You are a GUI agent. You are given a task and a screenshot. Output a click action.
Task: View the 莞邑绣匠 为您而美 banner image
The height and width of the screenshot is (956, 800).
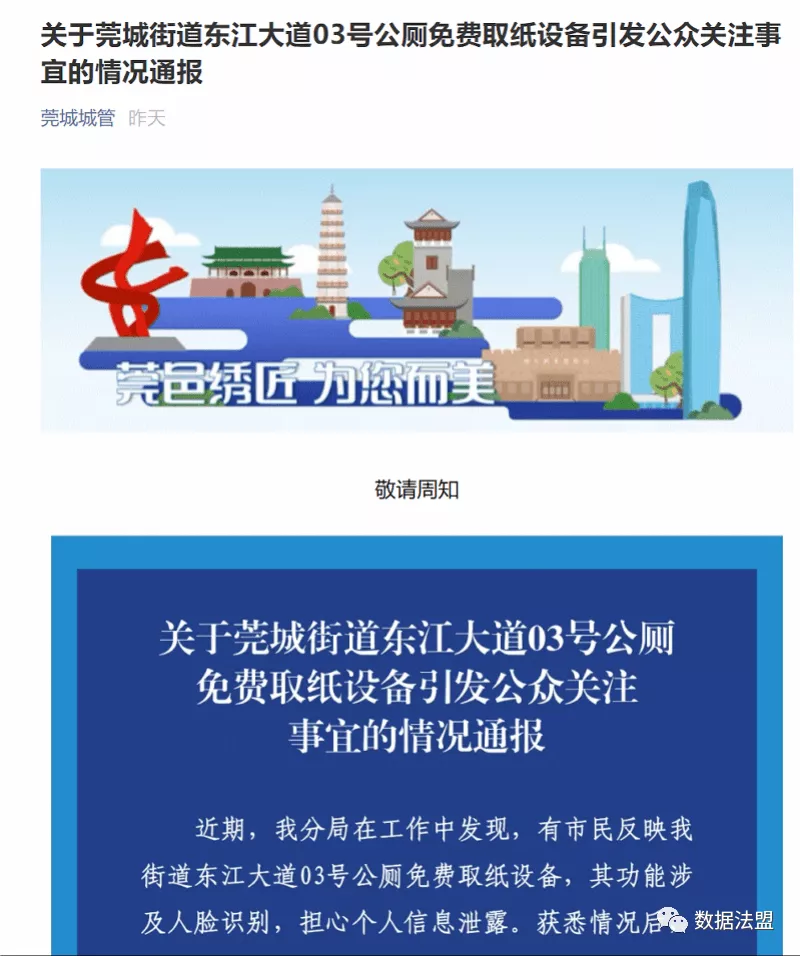point(416,300)
